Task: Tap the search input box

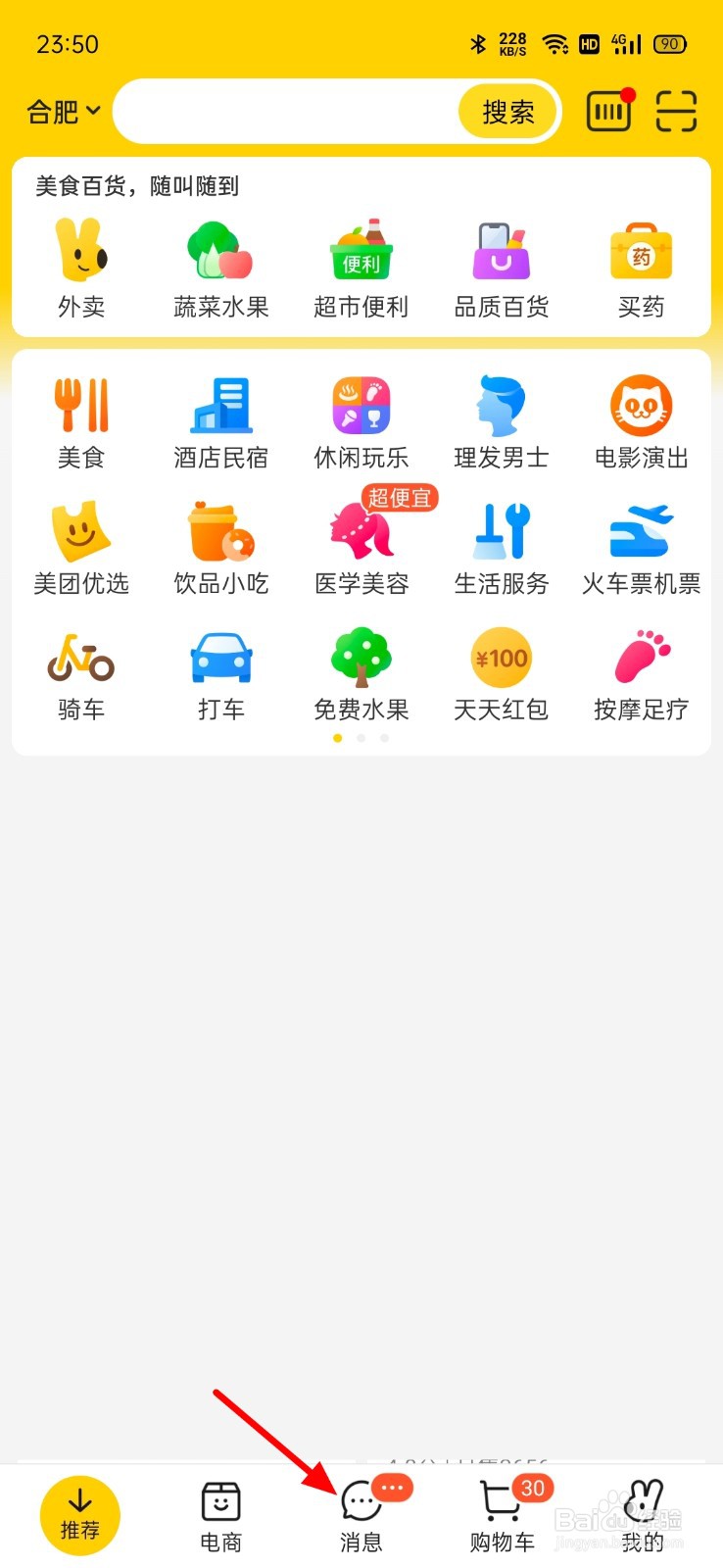Action: pyautogui.click(x=284, y=112)
